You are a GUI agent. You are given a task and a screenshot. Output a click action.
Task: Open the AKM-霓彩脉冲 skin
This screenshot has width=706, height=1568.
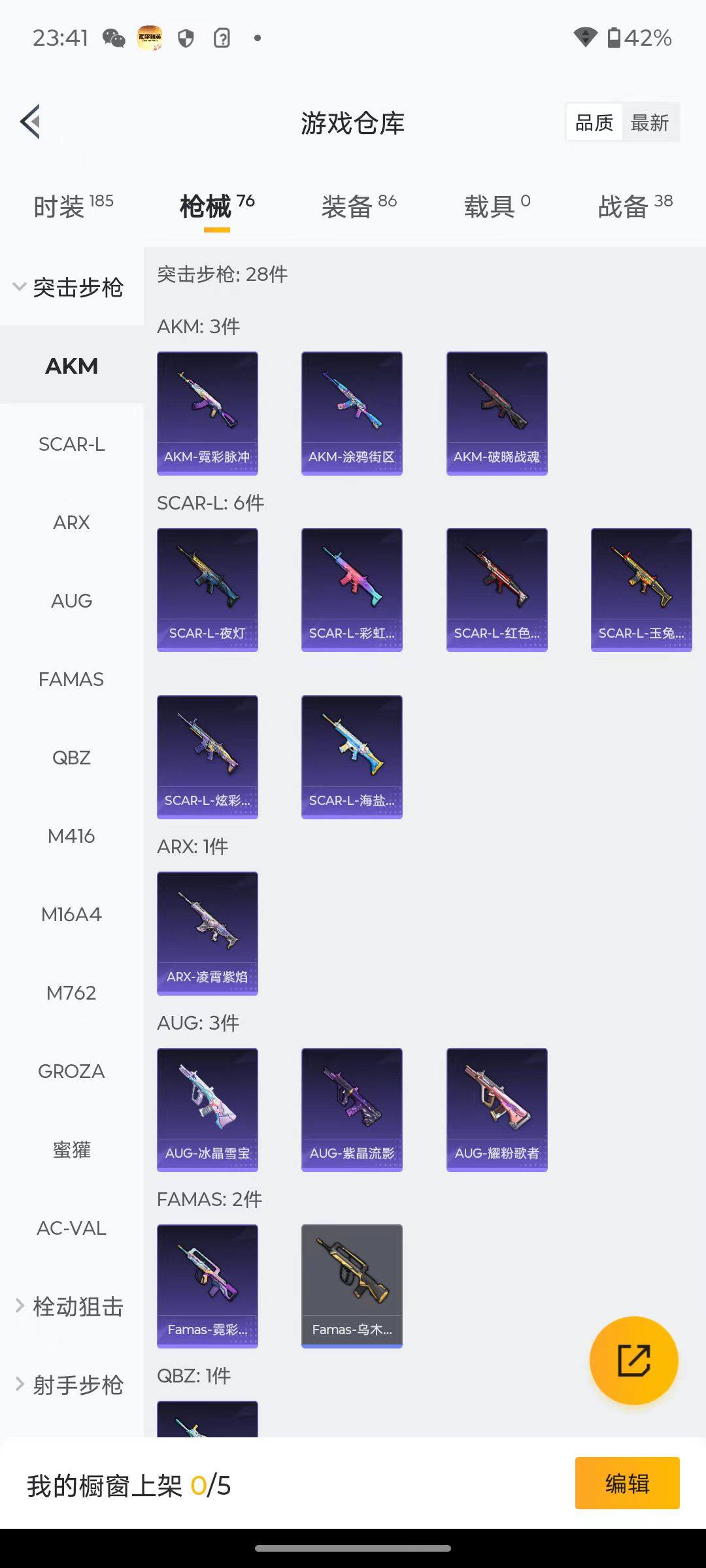[x=207, y=413]
